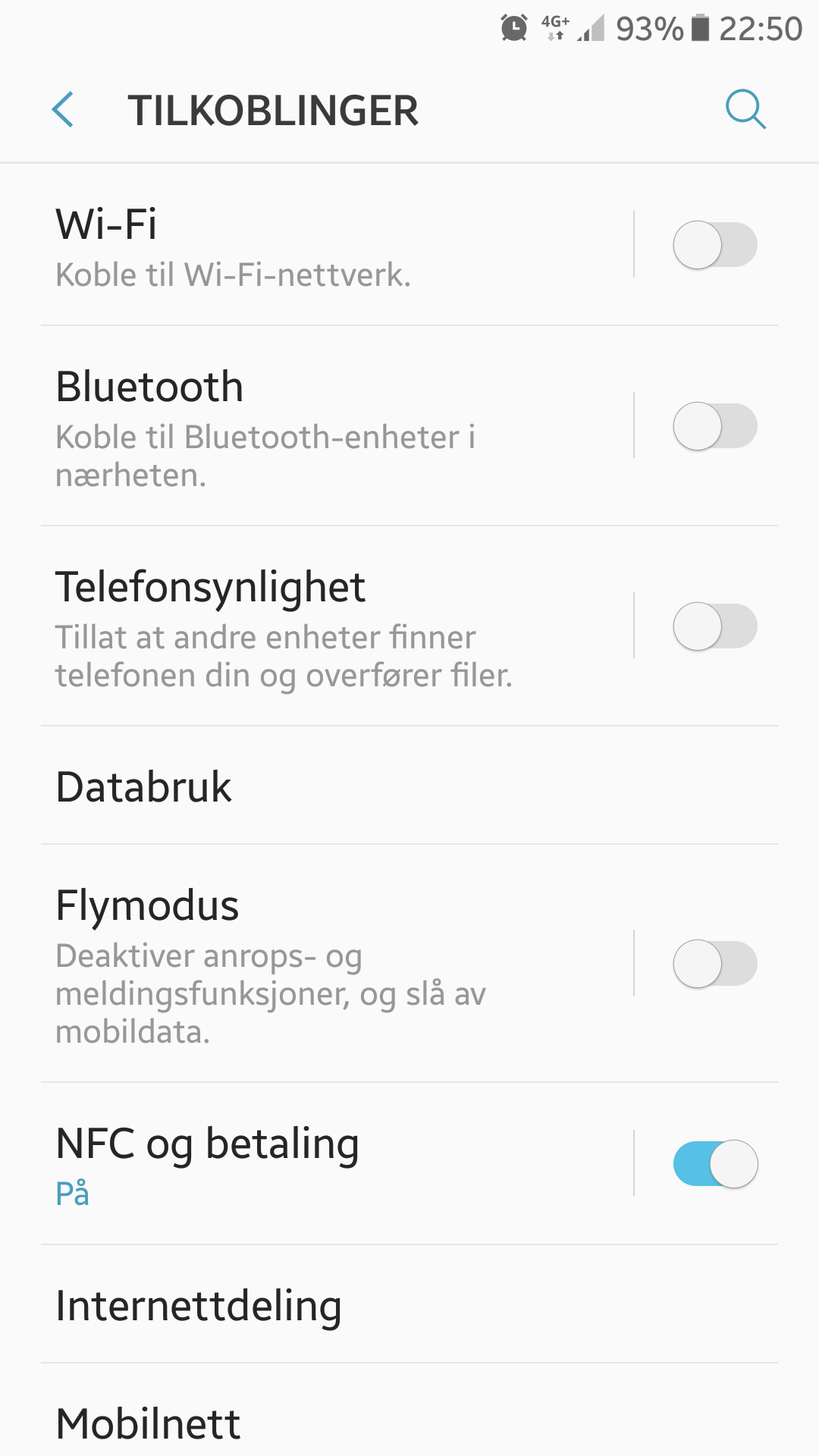Open NFC og betaling settings
The width and height of the screenshot is (819, 1456).
[337, 1164]
